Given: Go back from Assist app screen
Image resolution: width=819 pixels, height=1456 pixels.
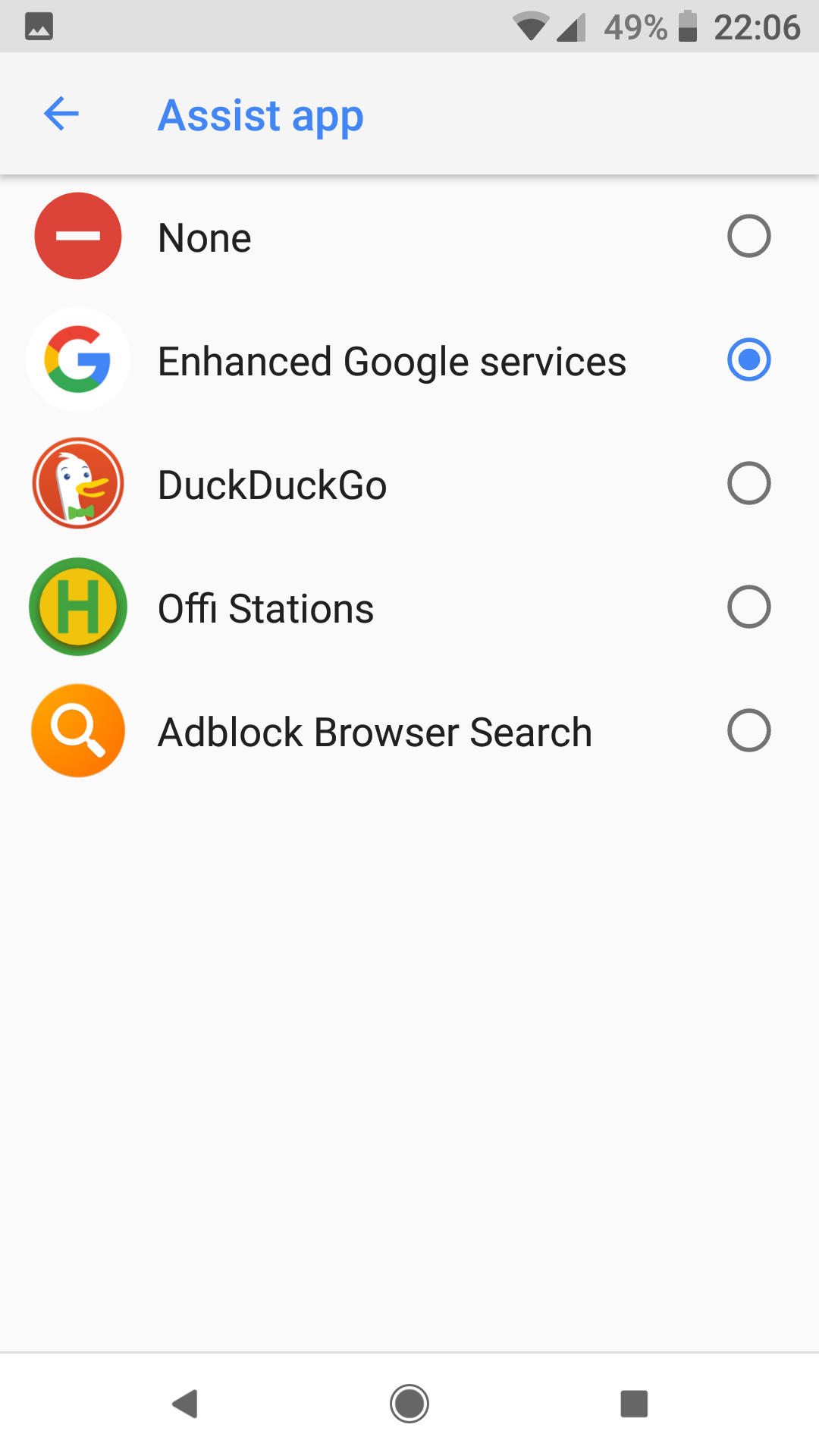Looking at the screenshot, I should click(61, 115).
